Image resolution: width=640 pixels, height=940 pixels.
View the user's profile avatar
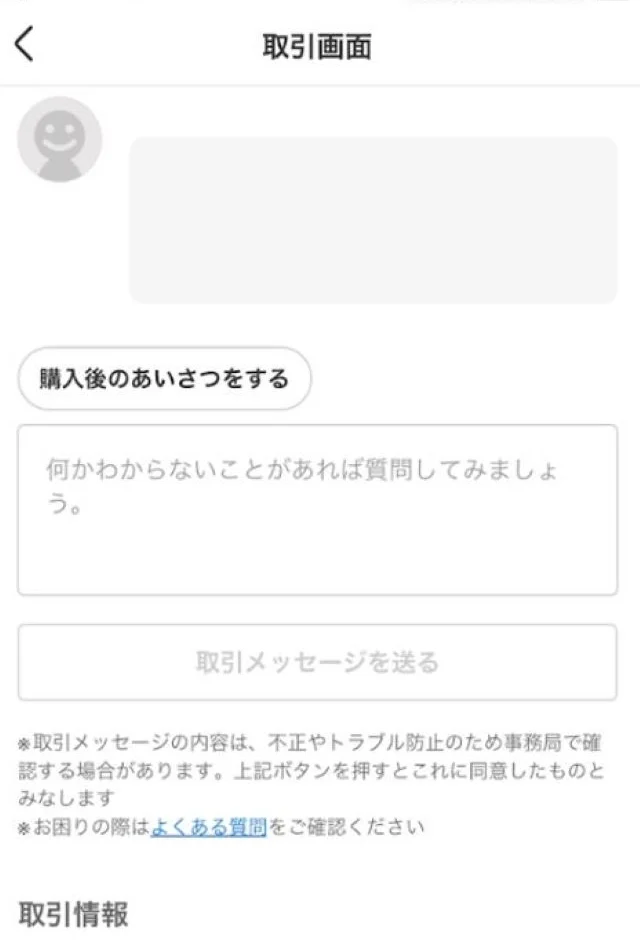click(x=60, y=139)
